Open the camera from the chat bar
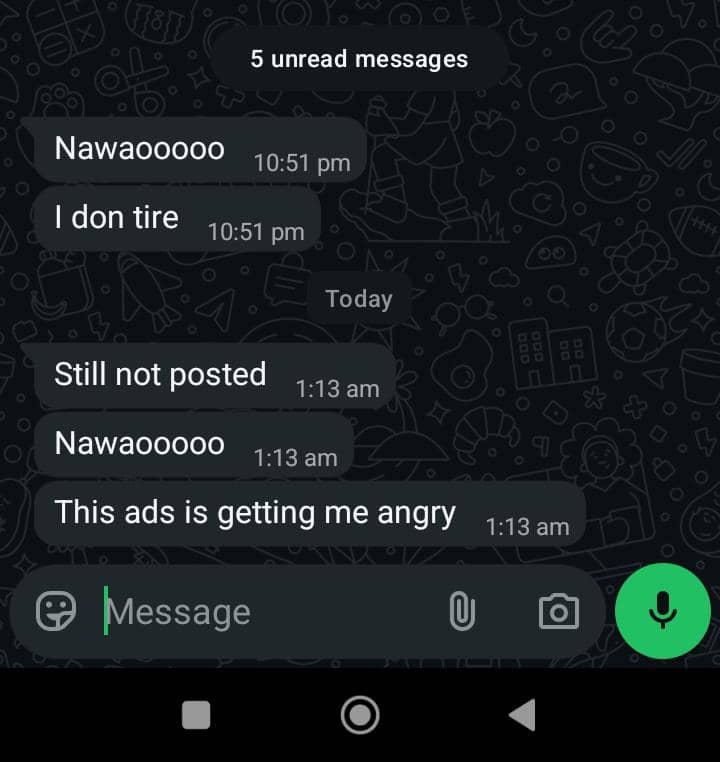The image size is (720, 762). click(558, 611)
